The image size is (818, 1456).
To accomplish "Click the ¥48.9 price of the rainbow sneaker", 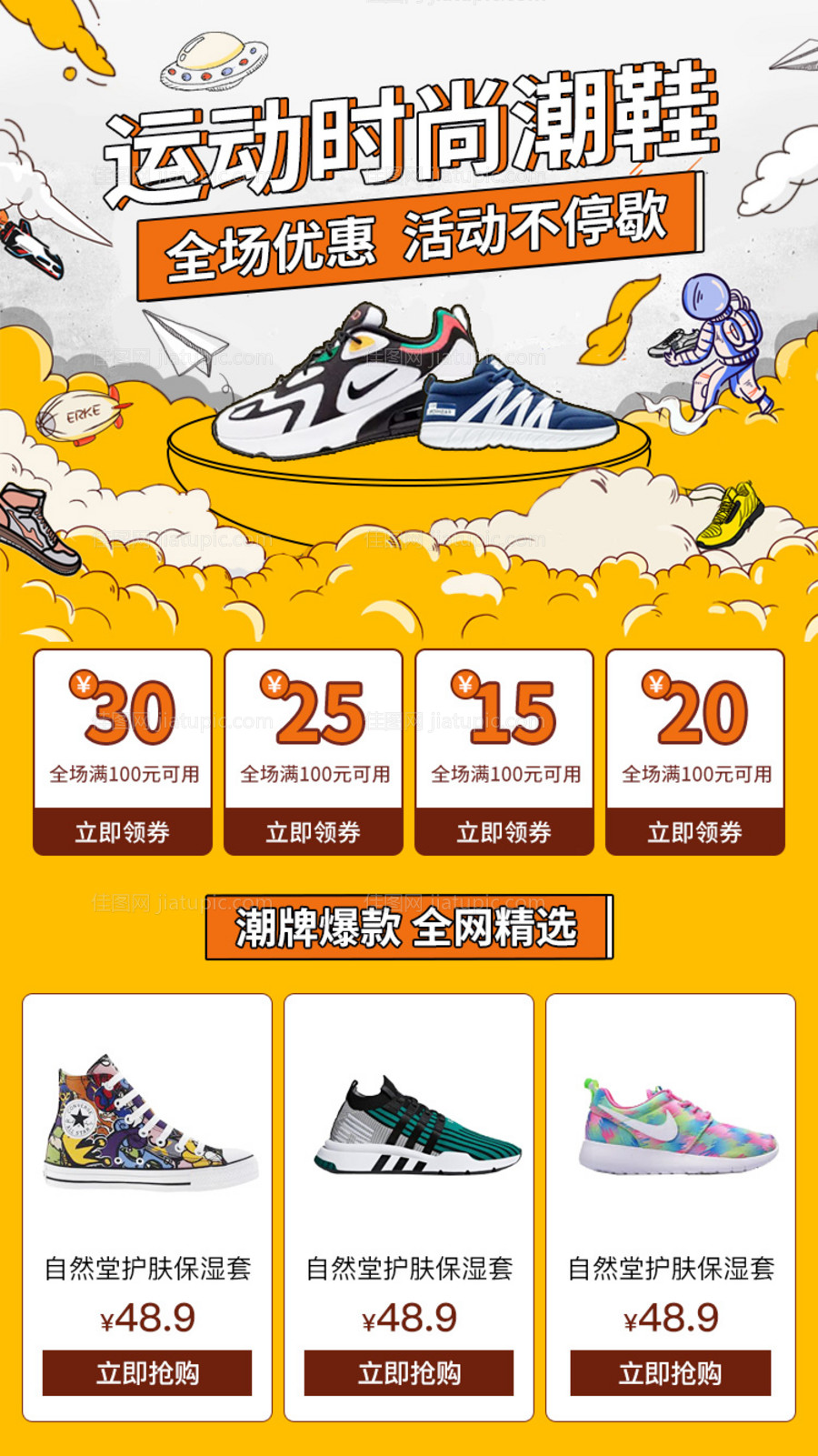I will (671, 1317).
